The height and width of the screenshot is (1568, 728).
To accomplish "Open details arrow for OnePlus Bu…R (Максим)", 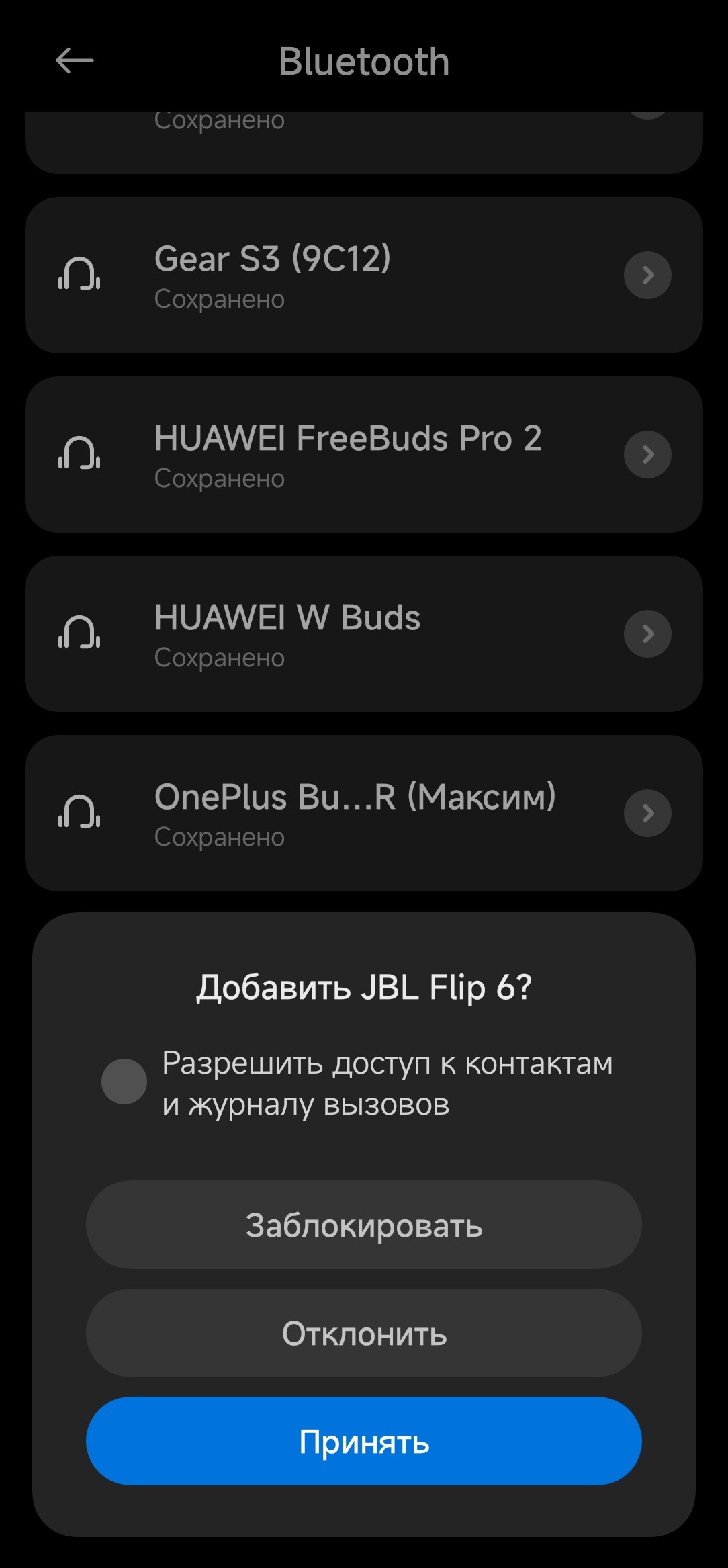I will coord(647,814).
